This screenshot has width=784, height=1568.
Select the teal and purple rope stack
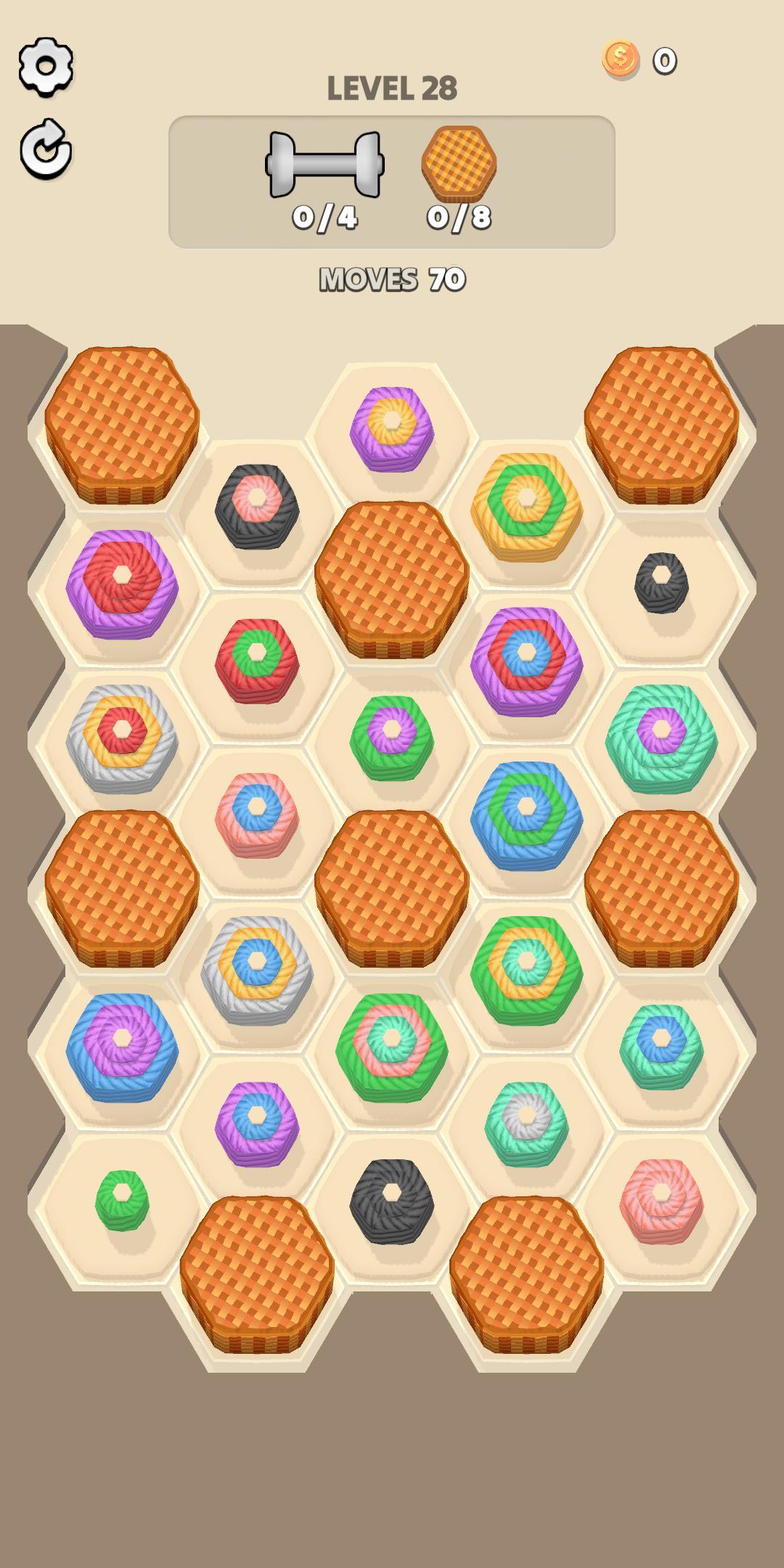(x=661, y=736)
